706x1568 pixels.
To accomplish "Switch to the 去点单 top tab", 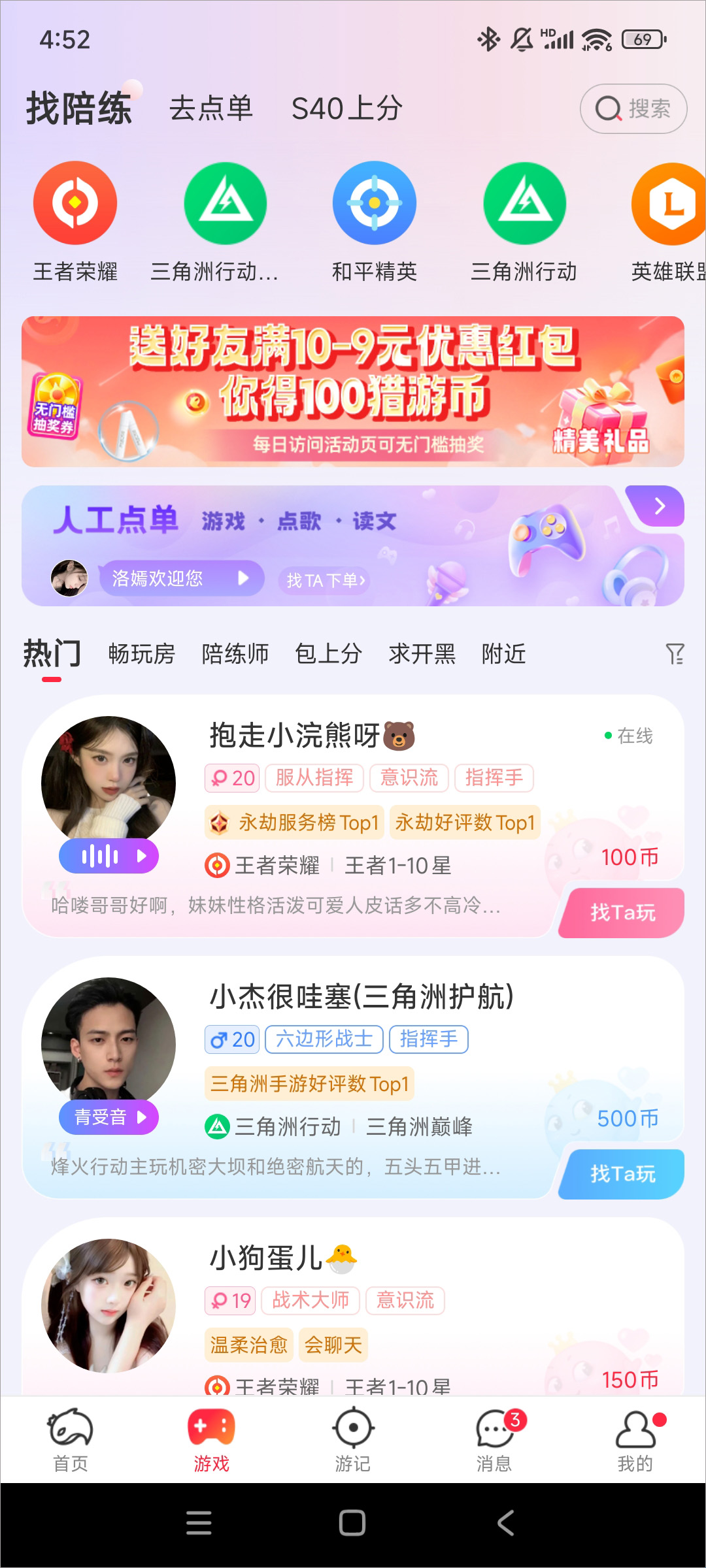I will 210,108.
